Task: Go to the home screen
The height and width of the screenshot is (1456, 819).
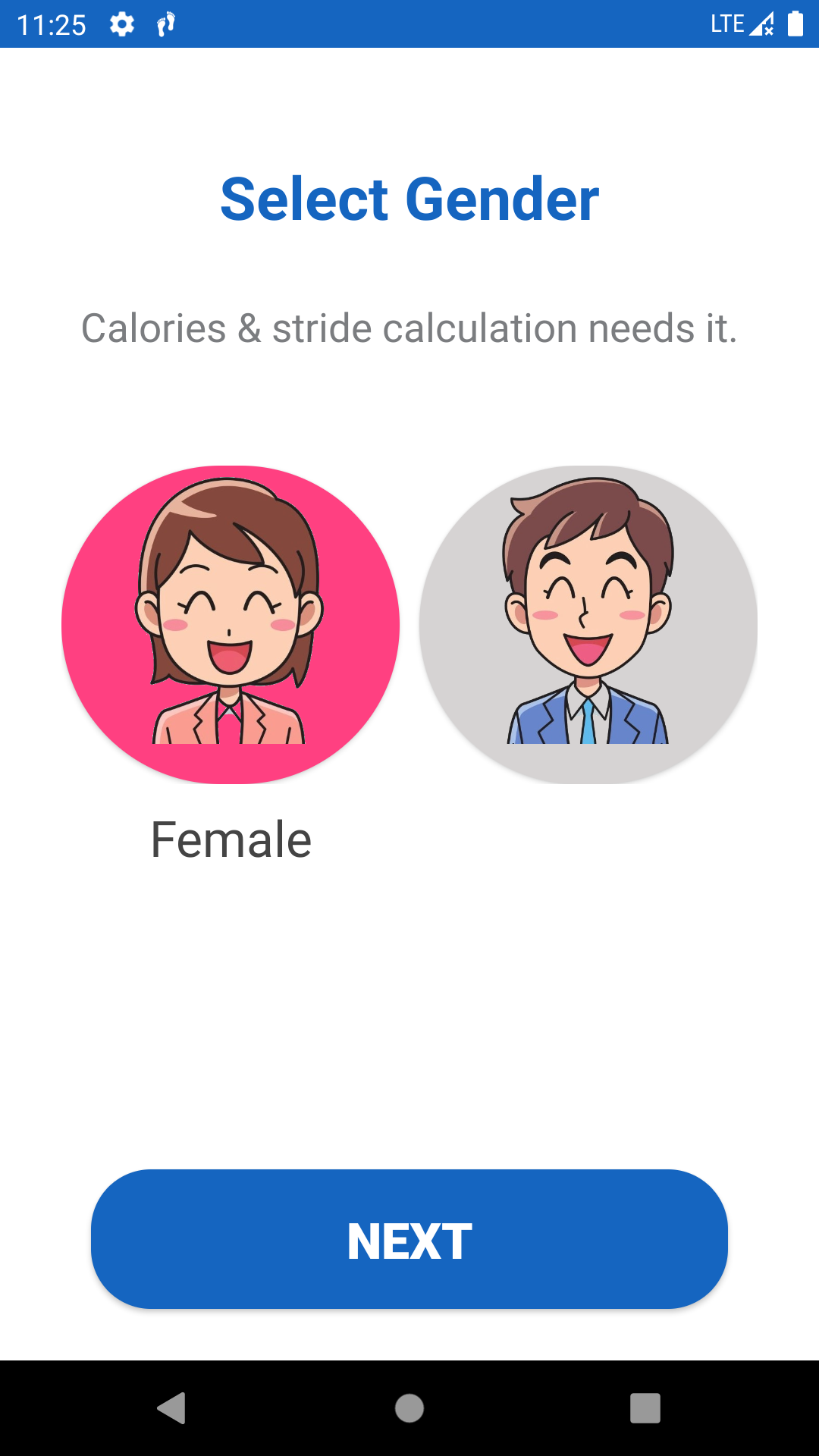Action: pos(409,1408)
